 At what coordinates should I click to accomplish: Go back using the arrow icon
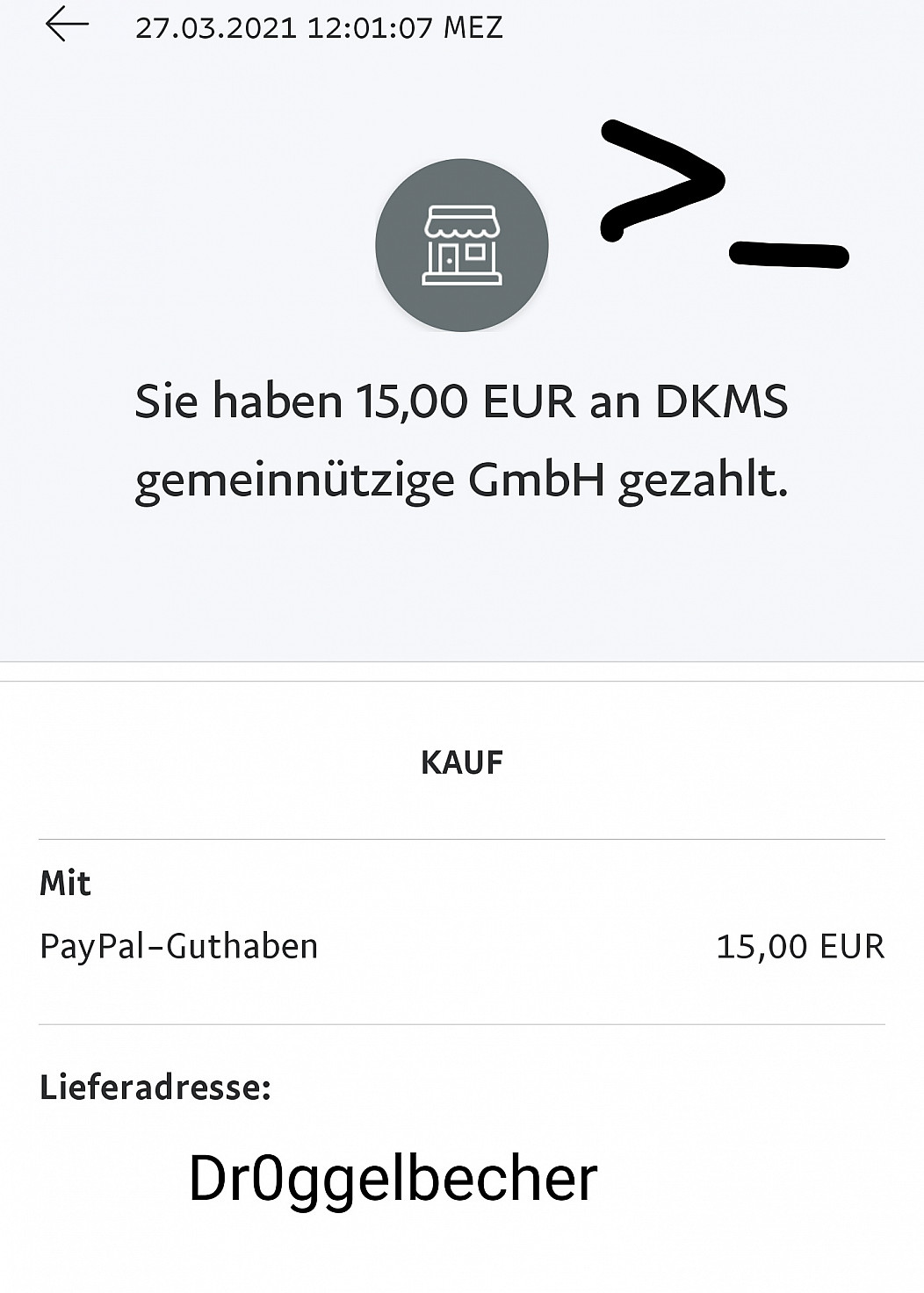67,25
